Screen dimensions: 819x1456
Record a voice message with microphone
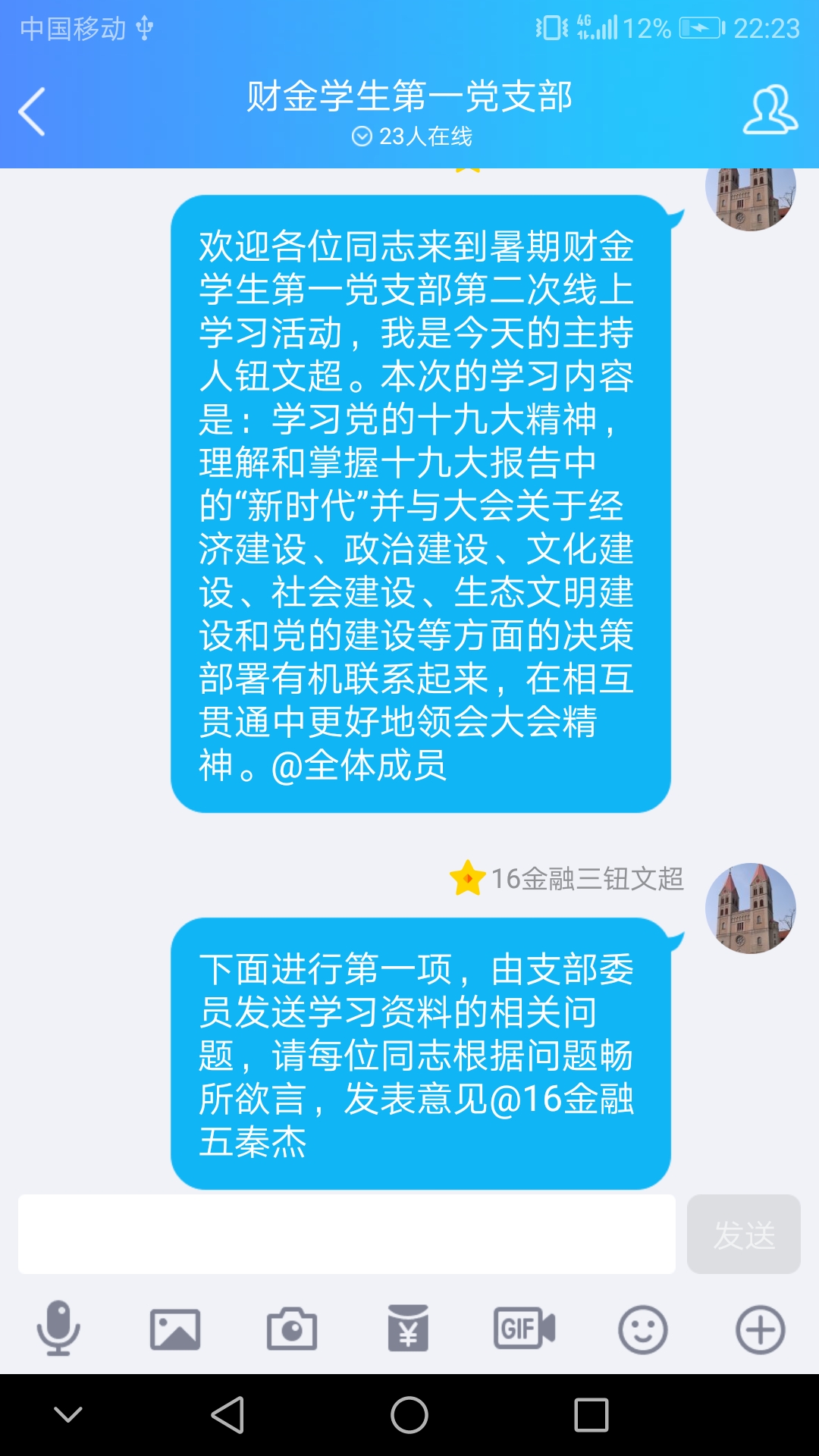coord(58,1329)
